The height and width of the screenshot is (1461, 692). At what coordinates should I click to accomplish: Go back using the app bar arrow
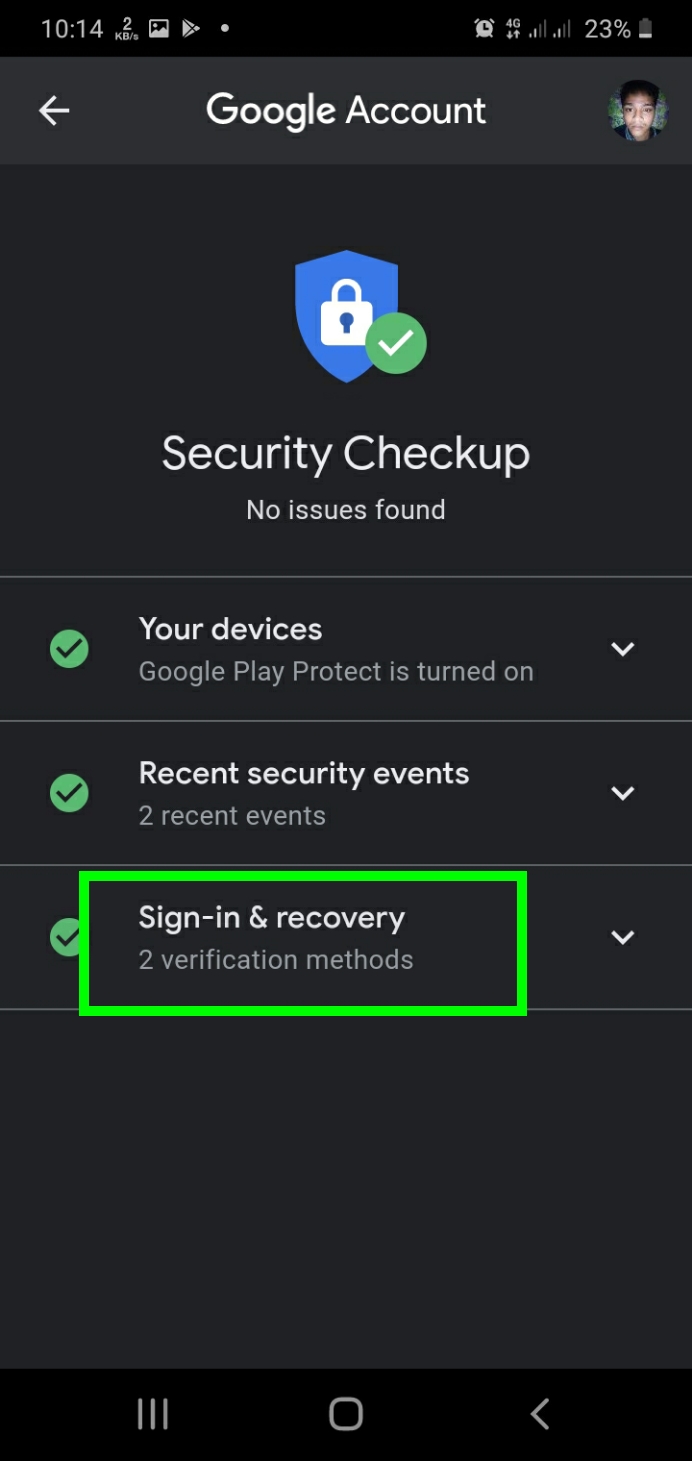(54, 111)
